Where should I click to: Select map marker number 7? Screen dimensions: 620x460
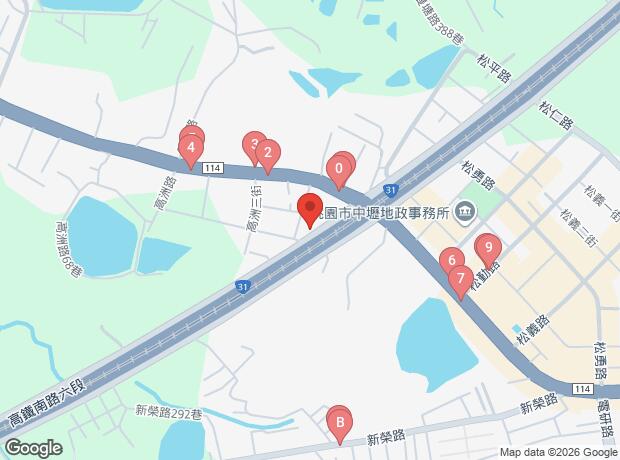[460, 278]
